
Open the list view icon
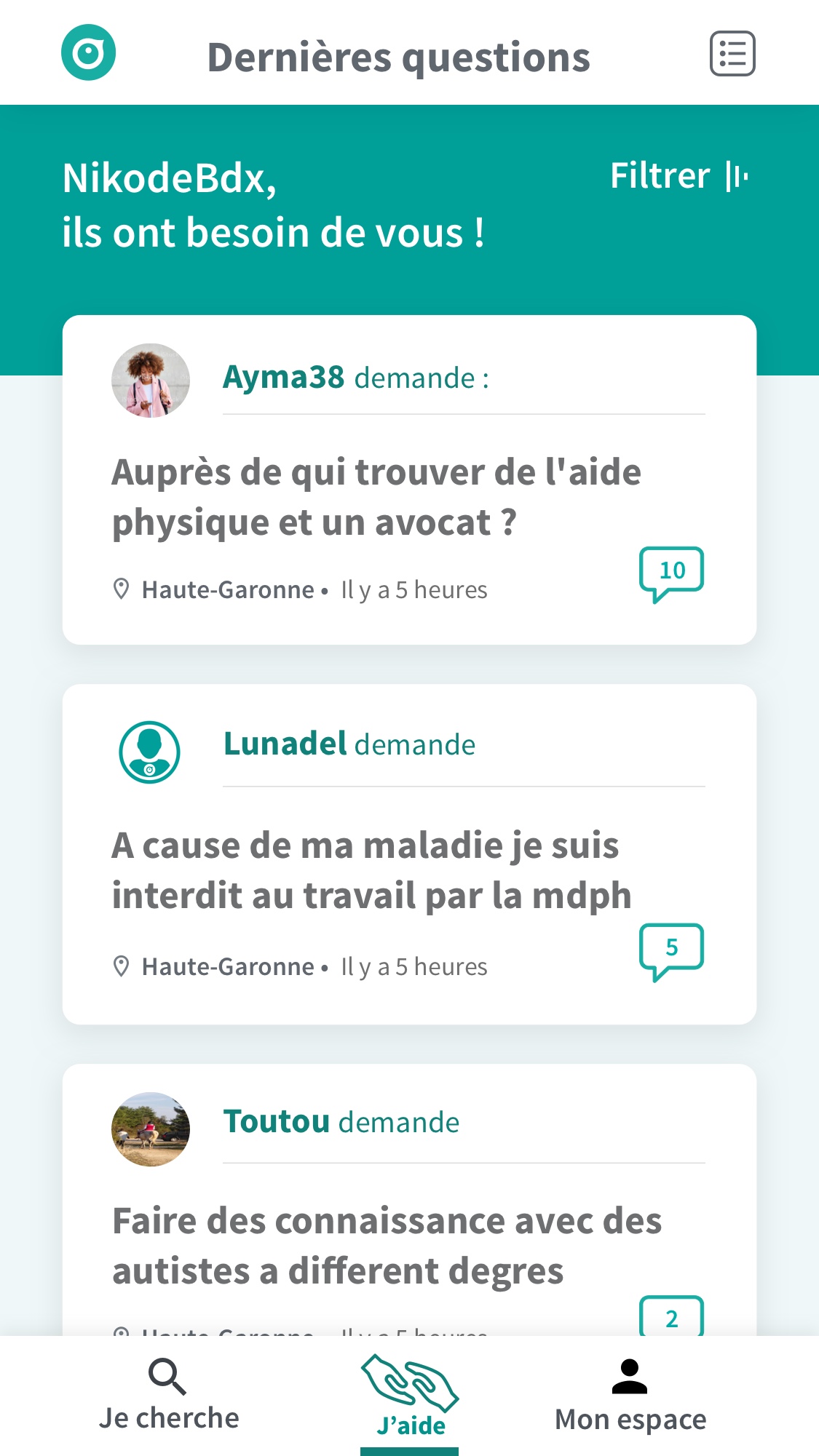pos(732,54)
